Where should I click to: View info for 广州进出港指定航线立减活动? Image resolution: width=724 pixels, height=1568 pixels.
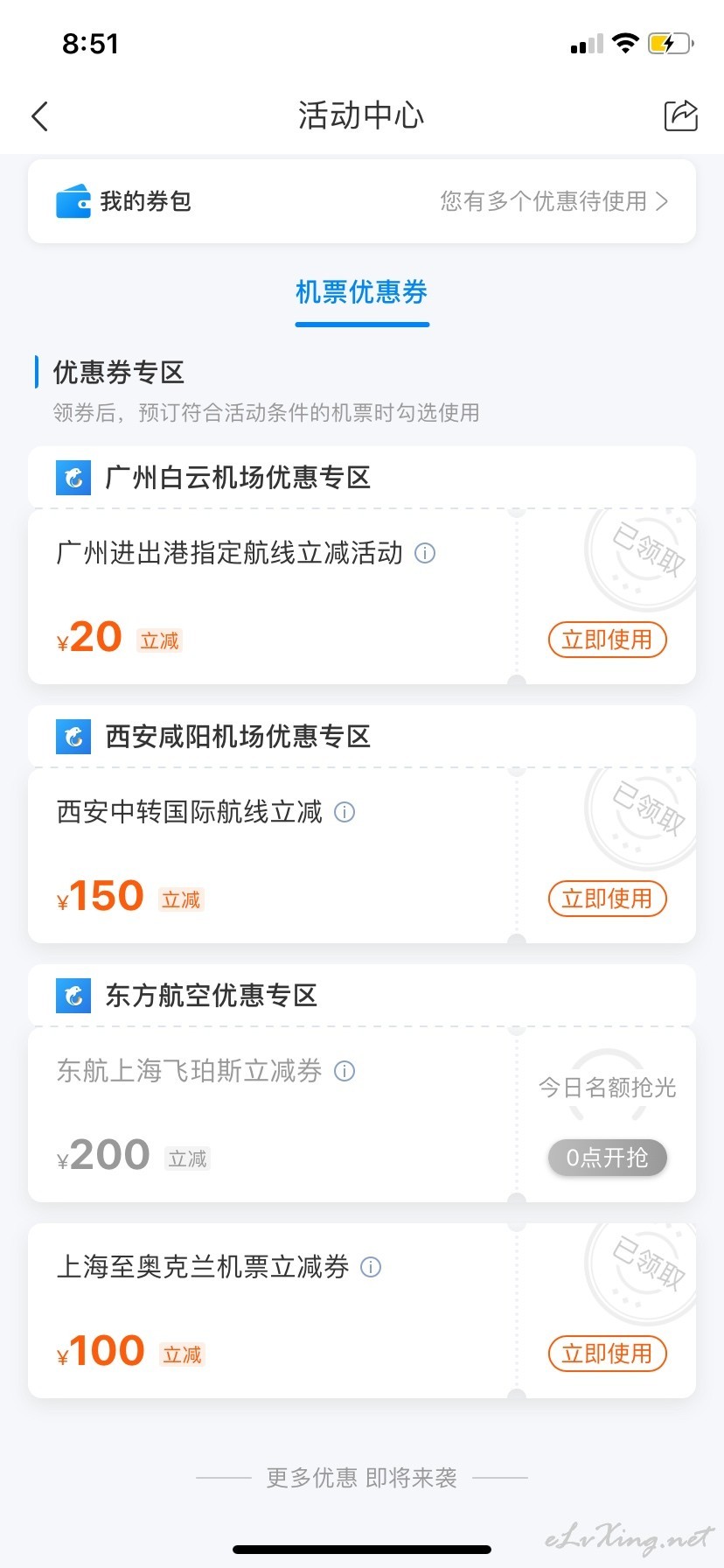coord(425,553)
